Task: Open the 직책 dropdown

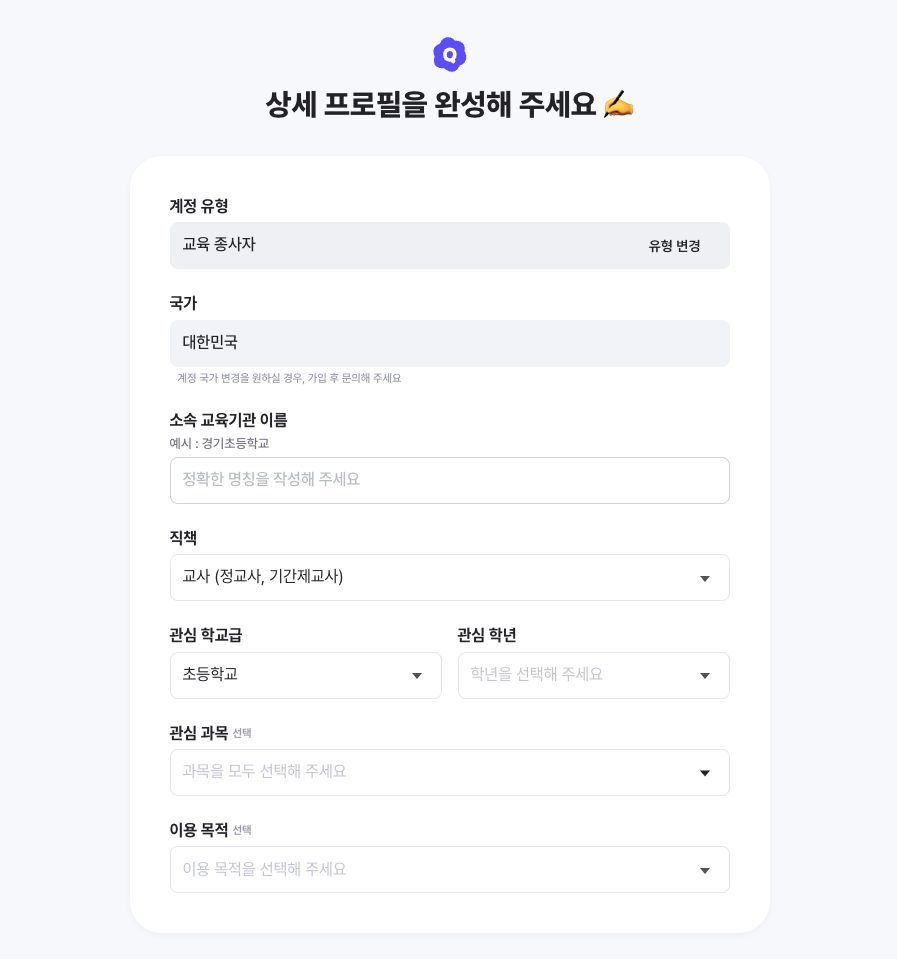Action: pyautogui.click(x=449, y=577)
